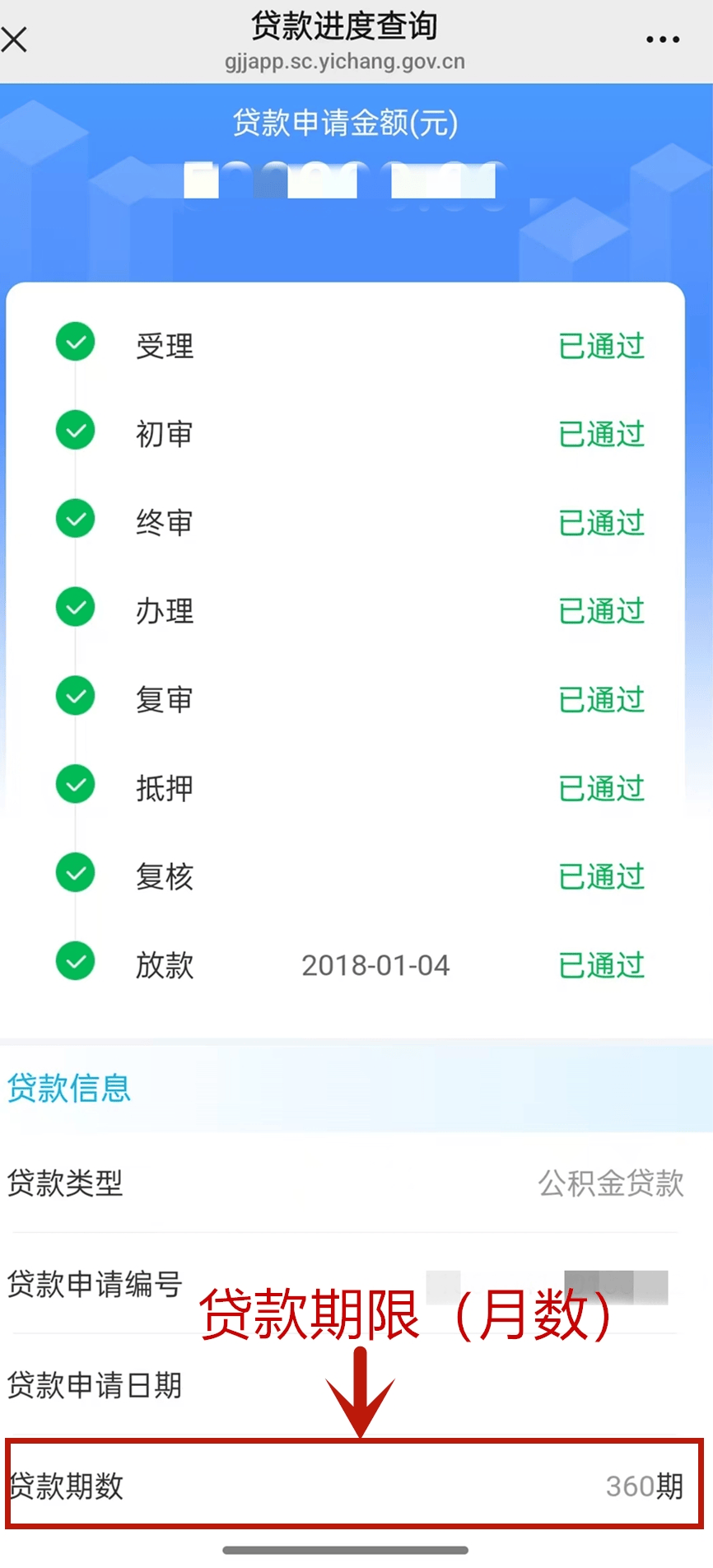Click the green checkmark beside 初审
The width and height of the screenshot is (713, 1568).
[x=75, y=430]
